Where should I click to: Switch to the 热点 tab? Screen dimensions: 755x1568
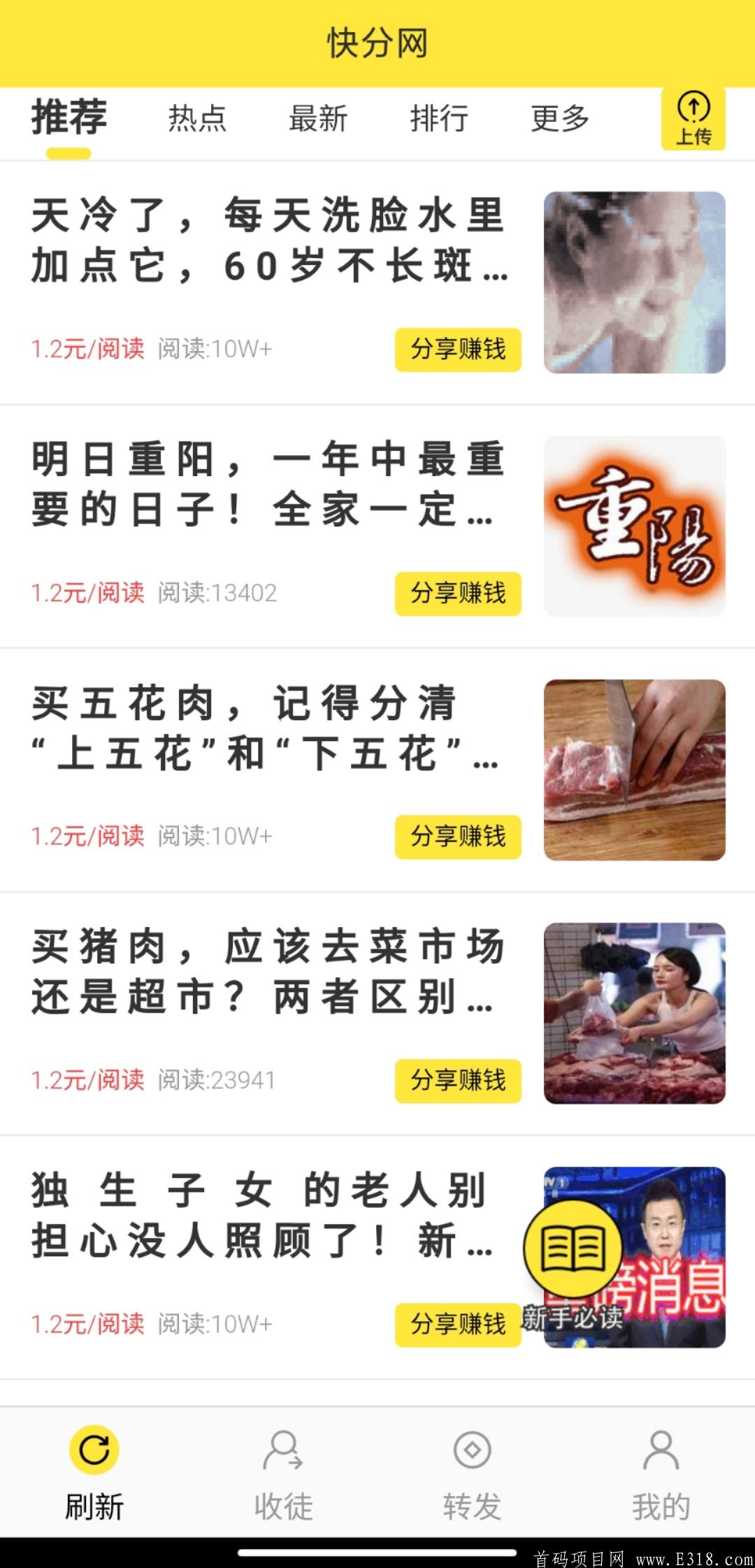point(198,119)
